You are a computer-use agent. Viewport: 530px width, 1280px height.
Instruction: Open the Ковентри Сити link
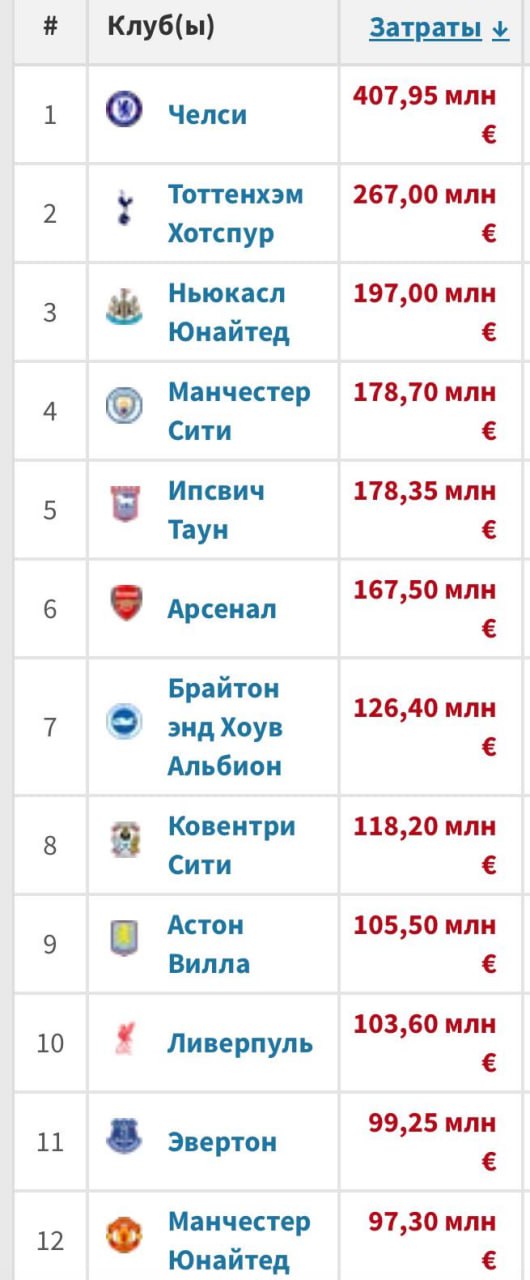231,846
